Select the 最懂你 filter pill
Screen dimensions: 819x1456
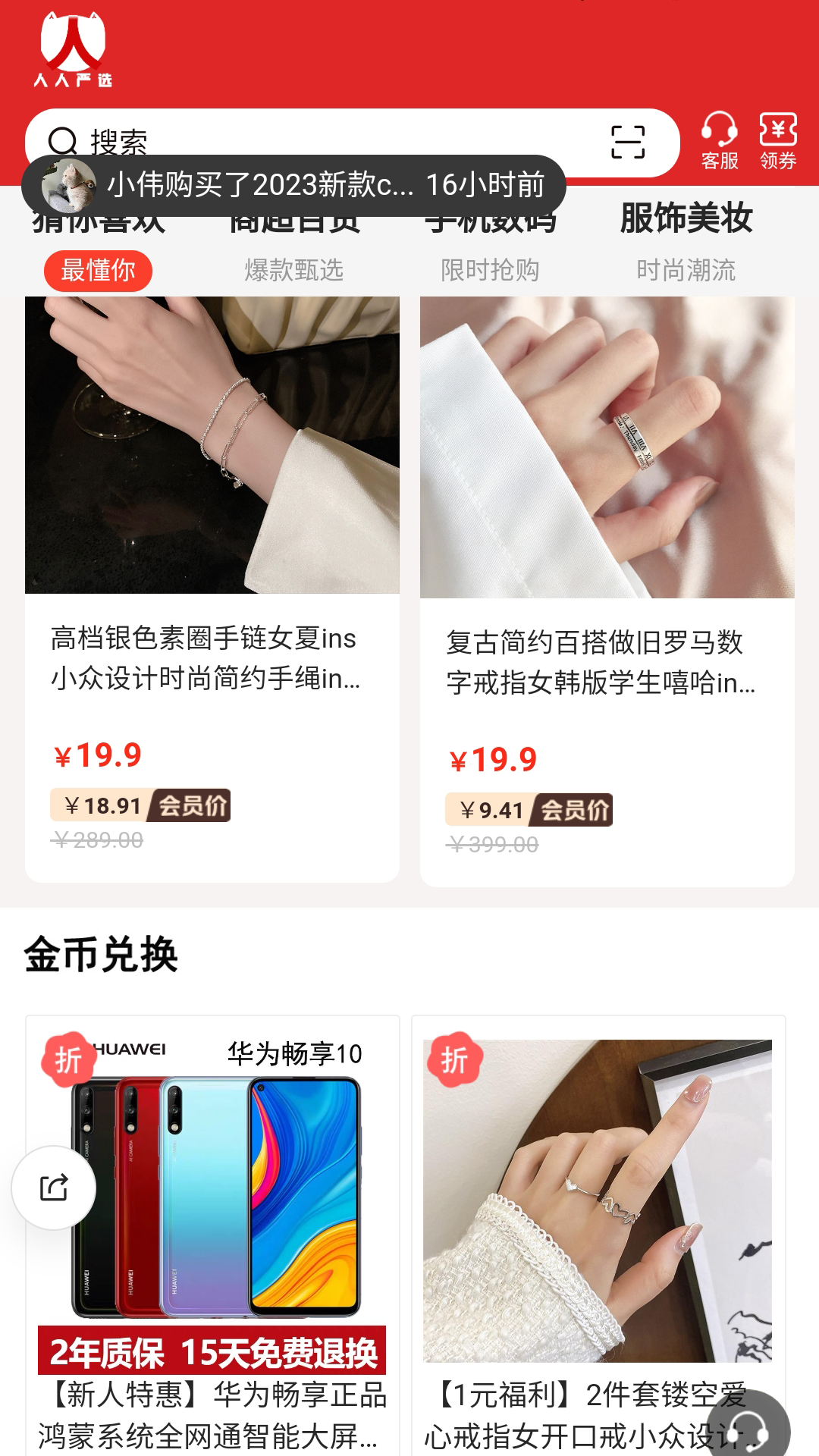pos(100,270)
